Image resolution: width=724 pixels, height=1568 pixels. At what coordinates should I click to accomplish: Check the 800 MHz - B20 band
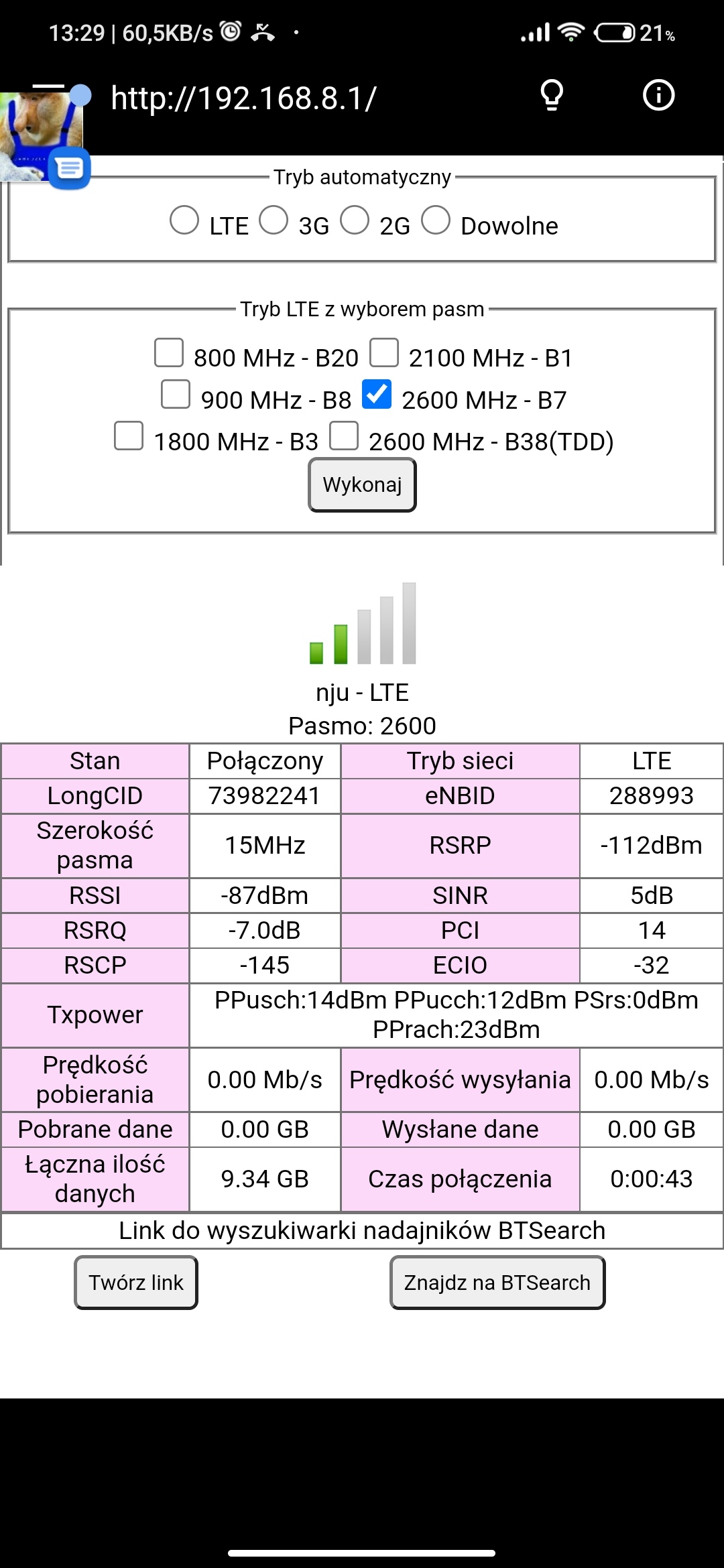pyautogui.click(x=169, y=352)
